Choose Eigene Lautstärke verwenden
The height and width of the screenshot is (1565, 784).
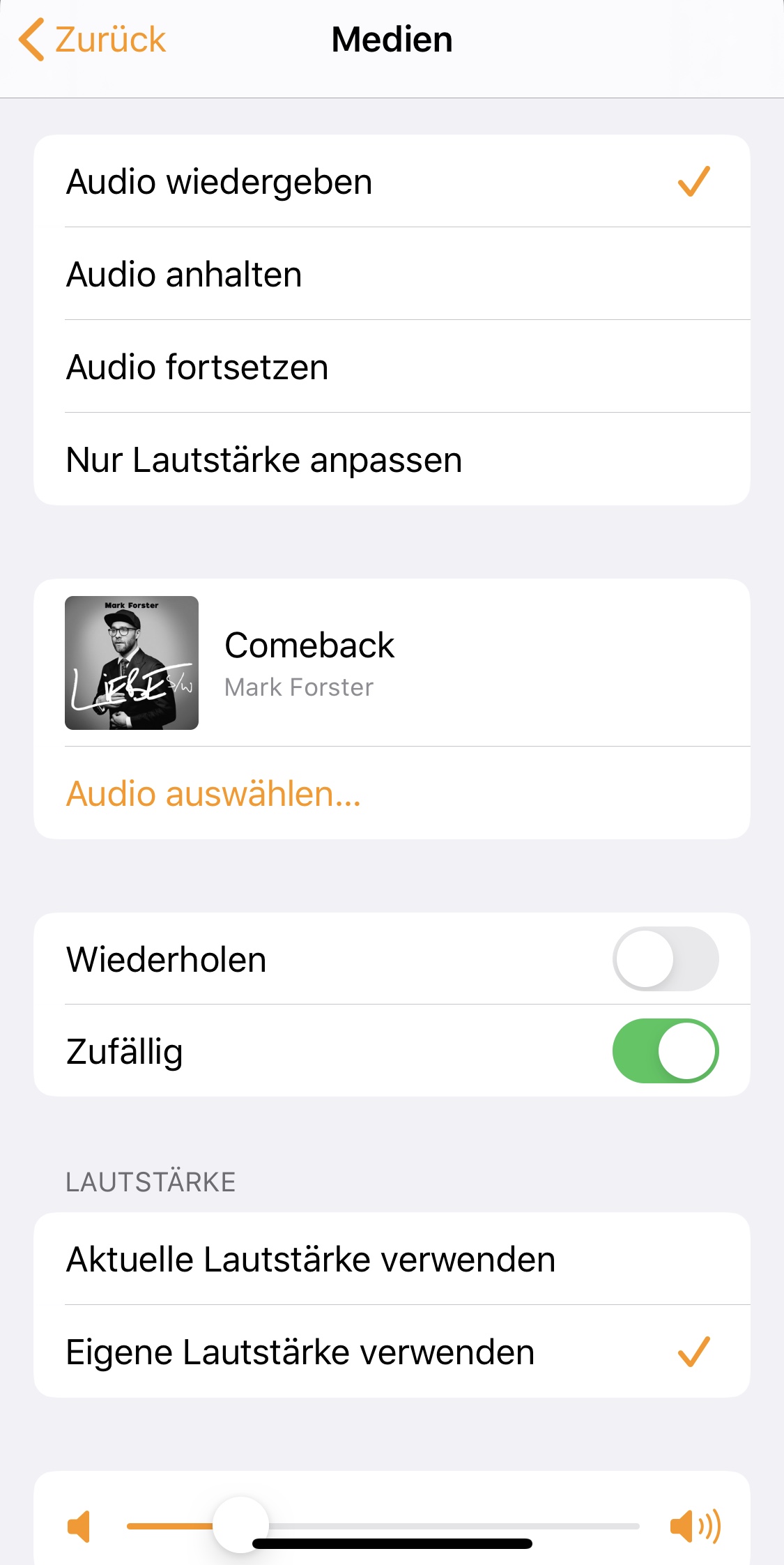coord(390,1352)
